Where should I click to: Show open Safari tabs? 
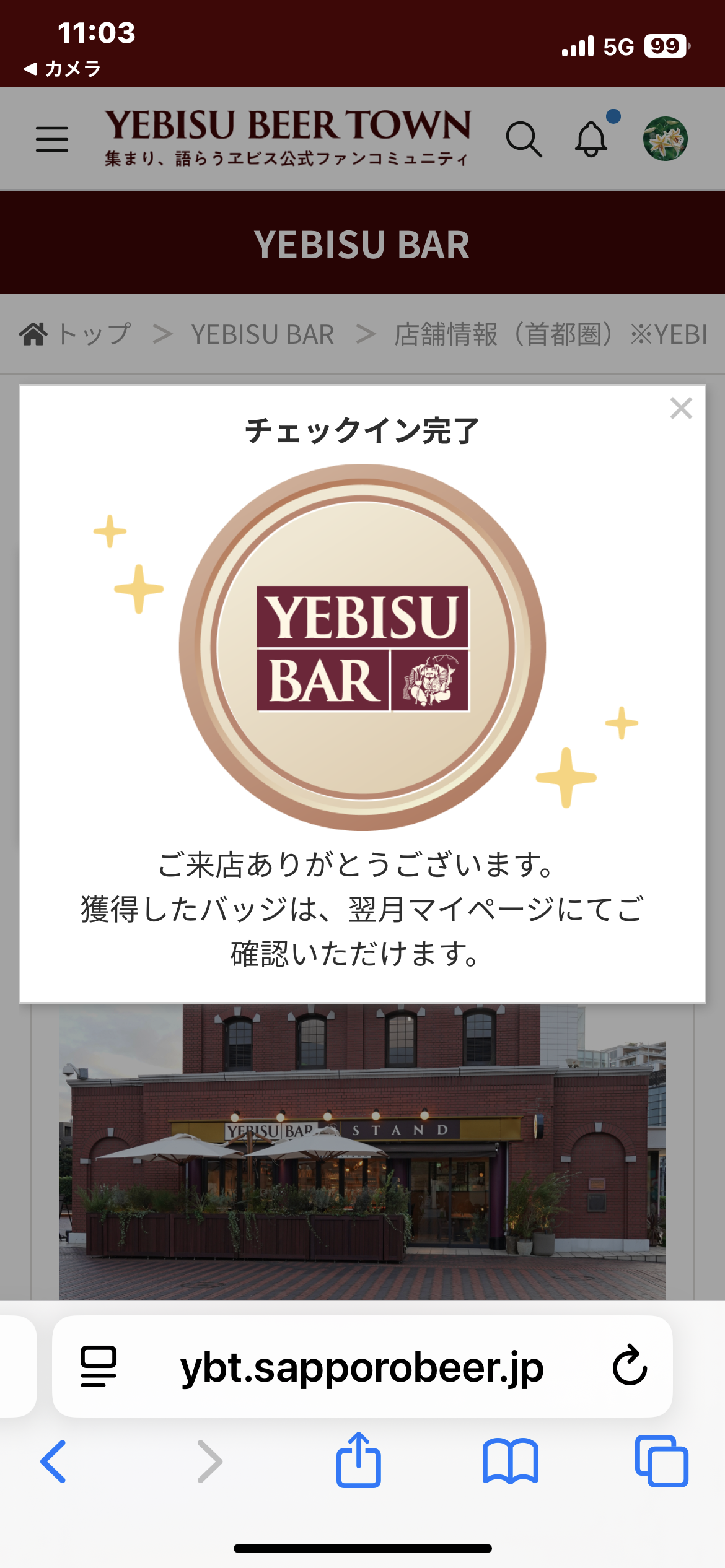pos(661,1461)
